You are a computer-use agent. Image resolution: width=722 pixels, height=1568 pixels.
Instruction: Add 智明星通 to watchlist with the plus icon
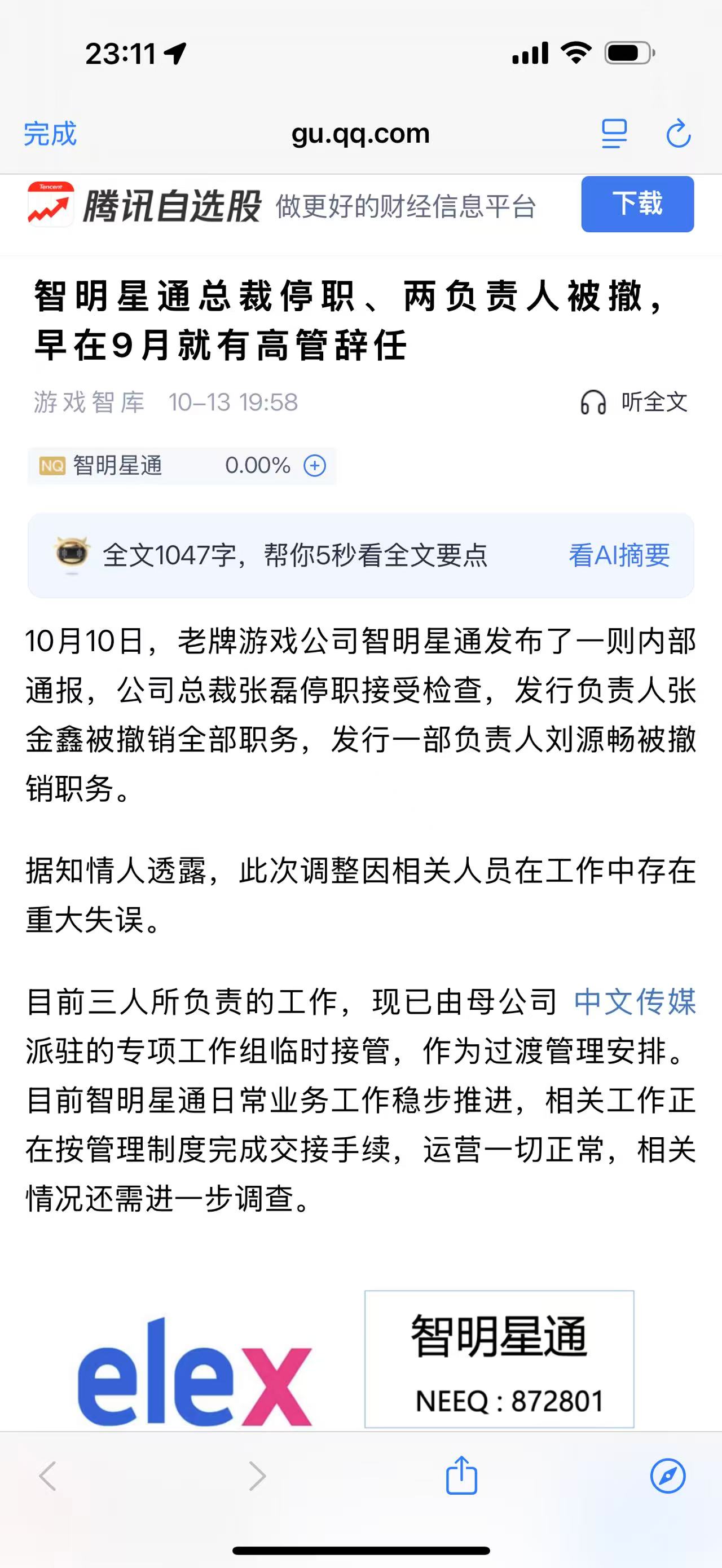tap(315, 466)
